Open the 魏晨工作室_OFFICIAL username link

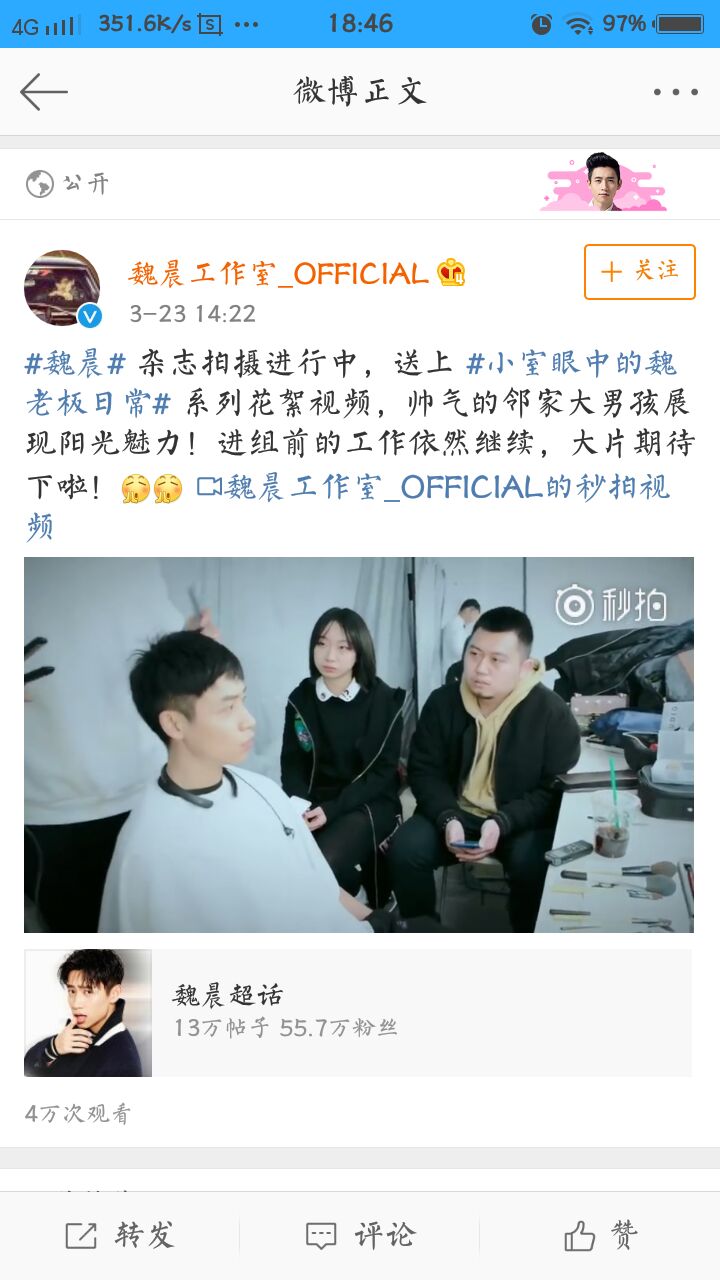pos(278,273)
